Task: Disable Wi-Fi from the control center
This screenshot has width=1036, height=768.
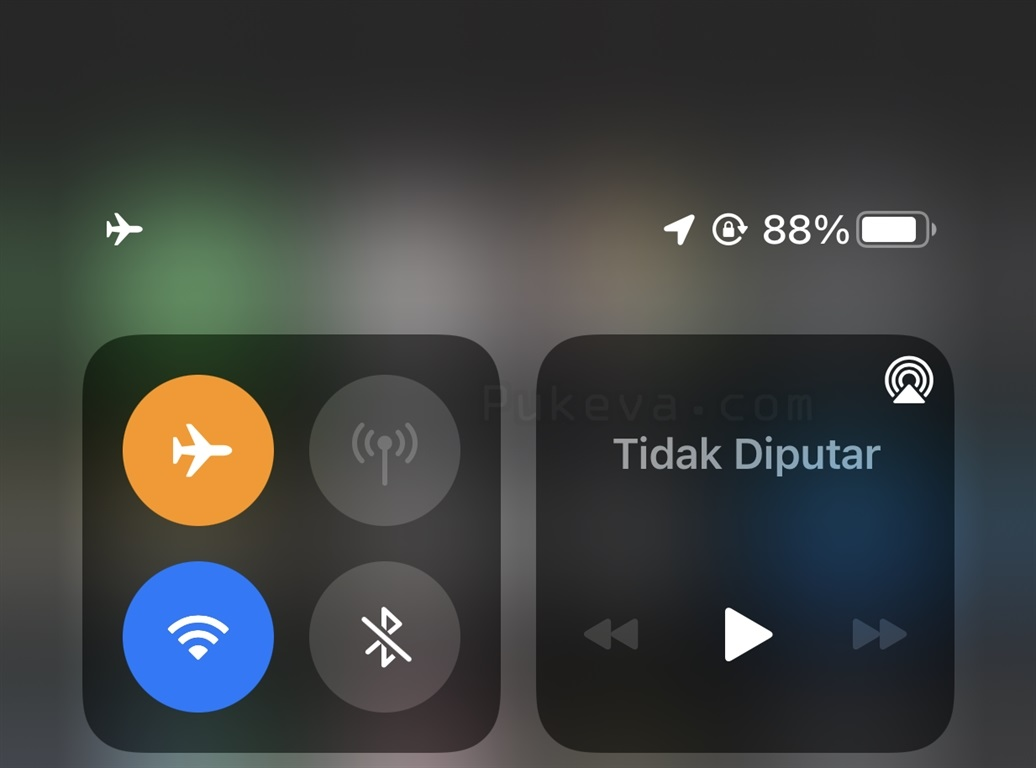Action: (x=198, y=637)
